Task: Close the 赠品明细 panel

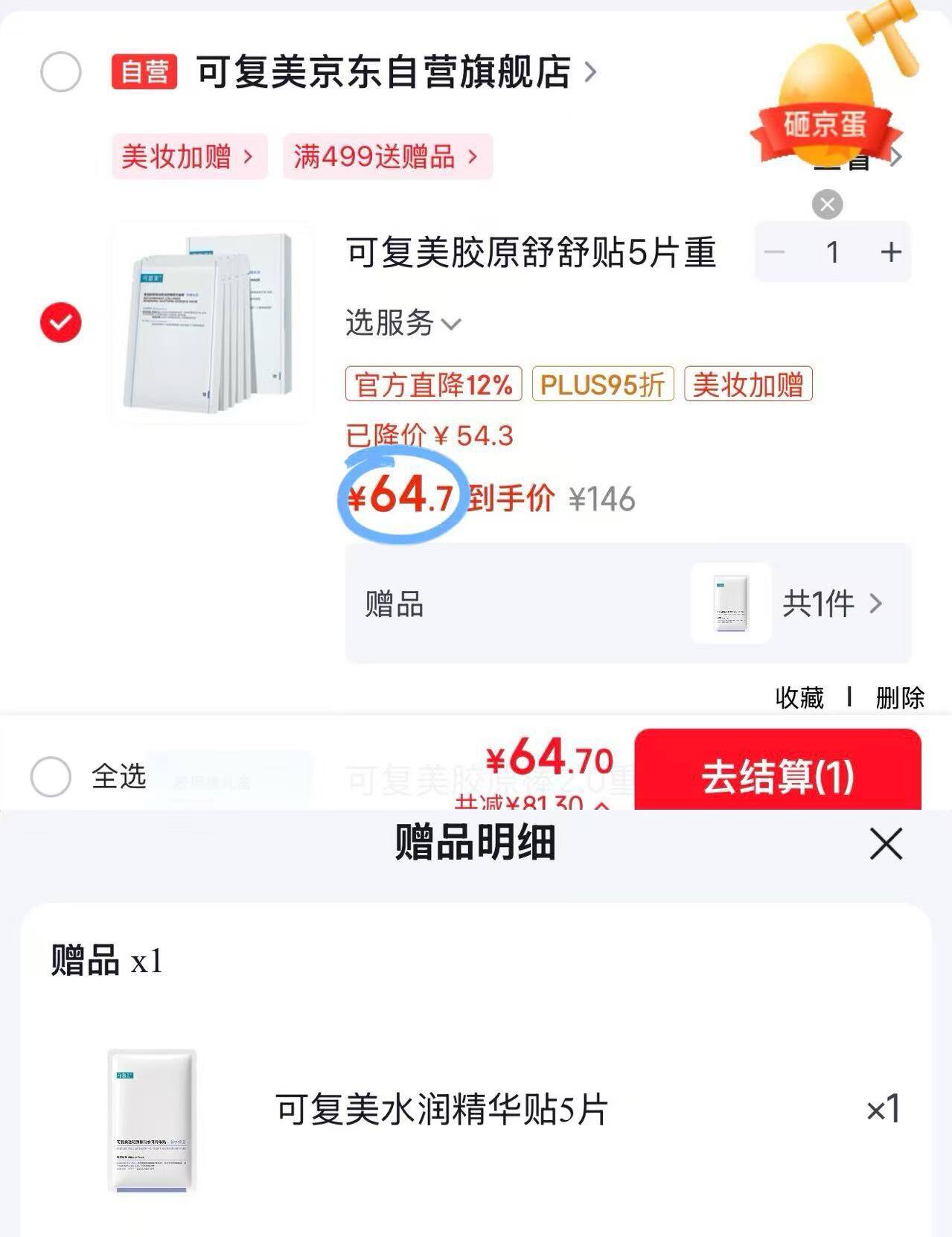Action: [x=886, y=844]
